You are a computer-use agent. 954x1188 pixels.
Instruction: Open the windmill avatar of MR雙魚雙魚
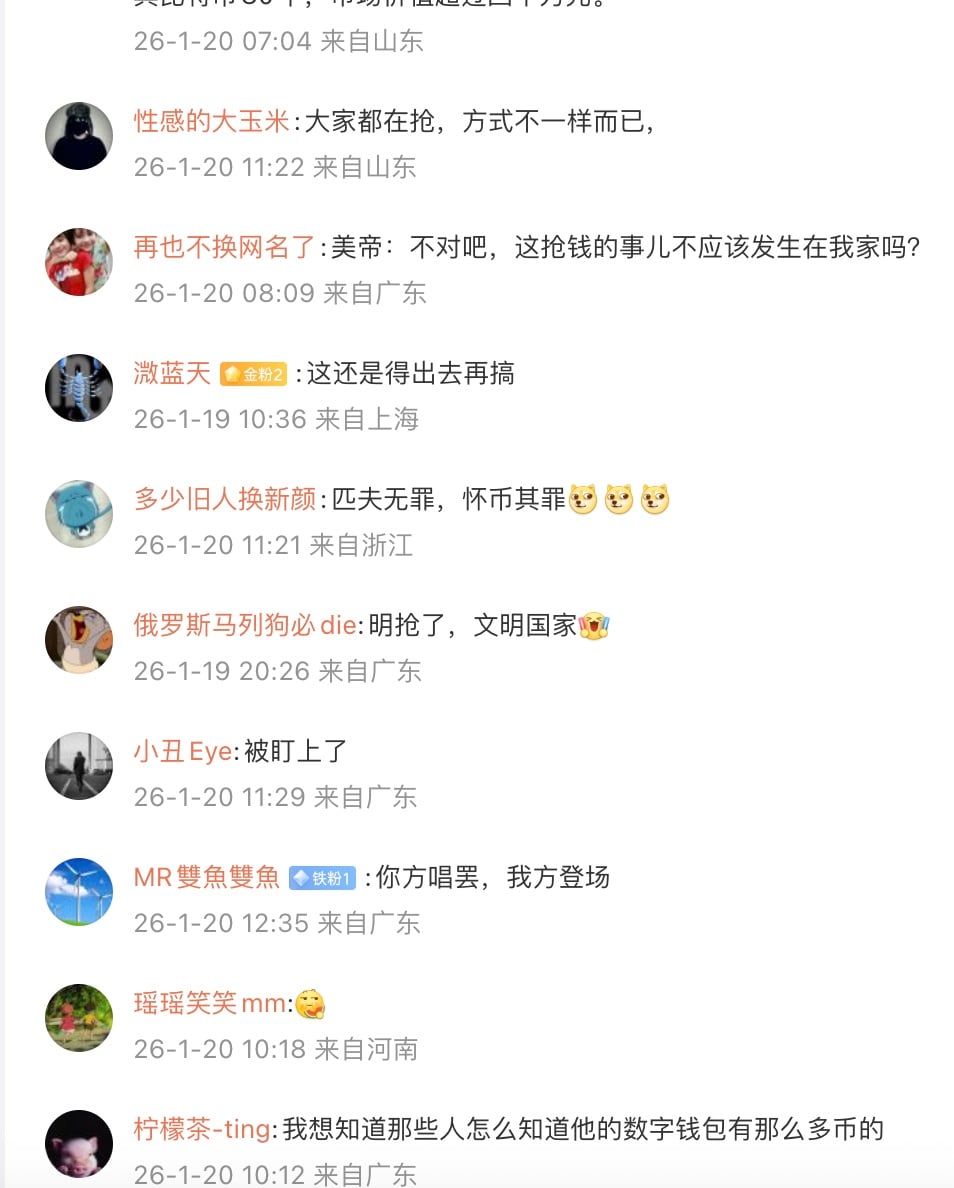click(79, 892)
